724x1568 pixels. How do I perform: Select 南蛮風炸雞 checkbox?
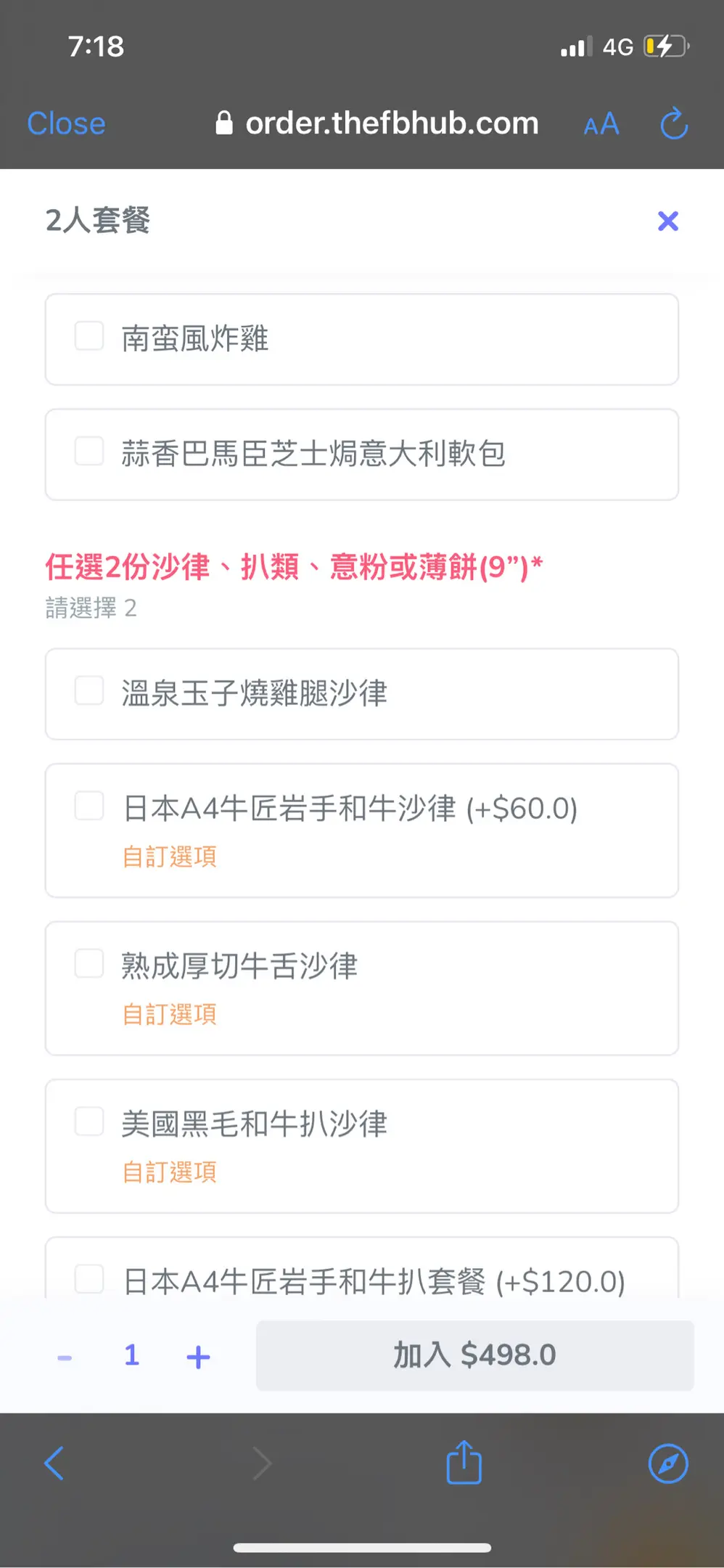coord(89,337)
